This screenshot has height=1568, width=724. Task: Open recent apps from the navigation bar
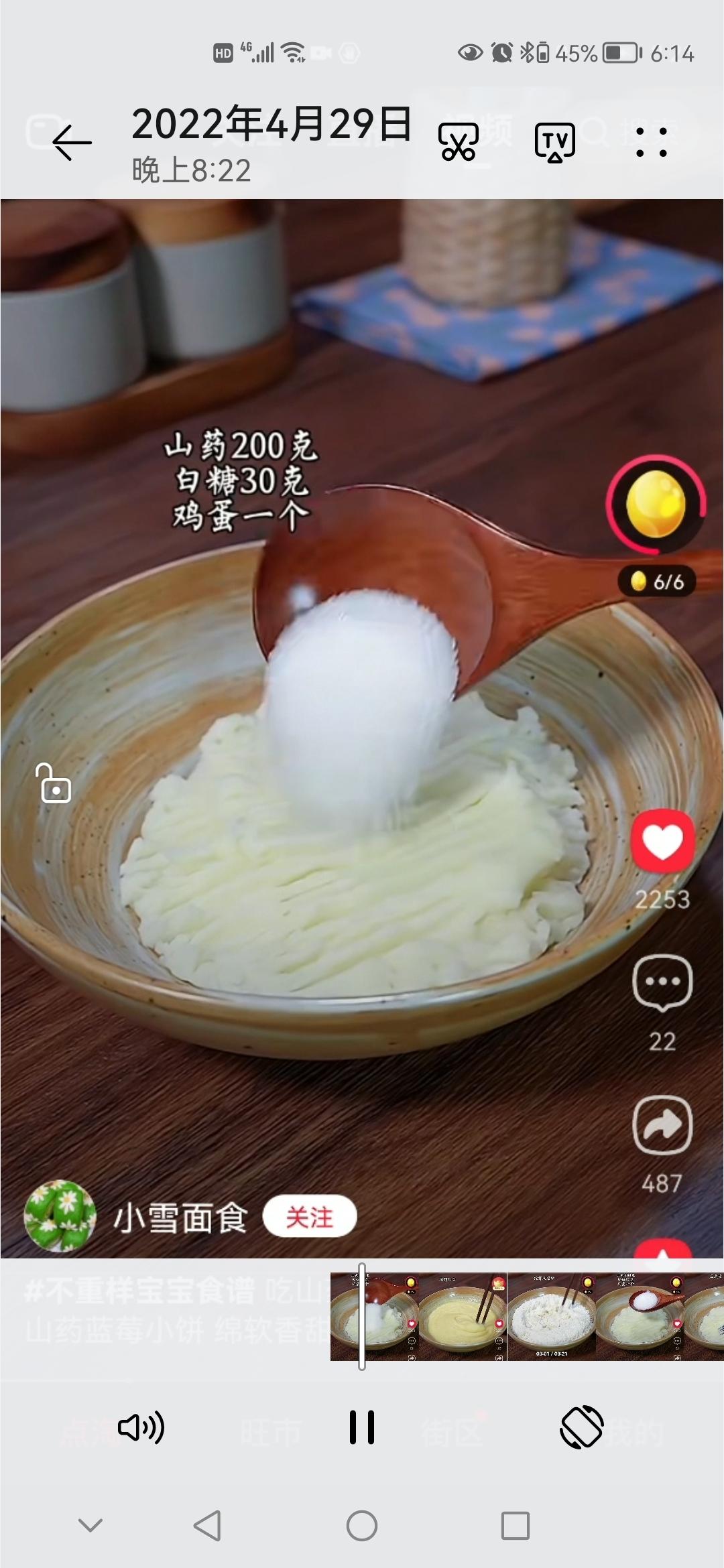[x=516, y=1526]
